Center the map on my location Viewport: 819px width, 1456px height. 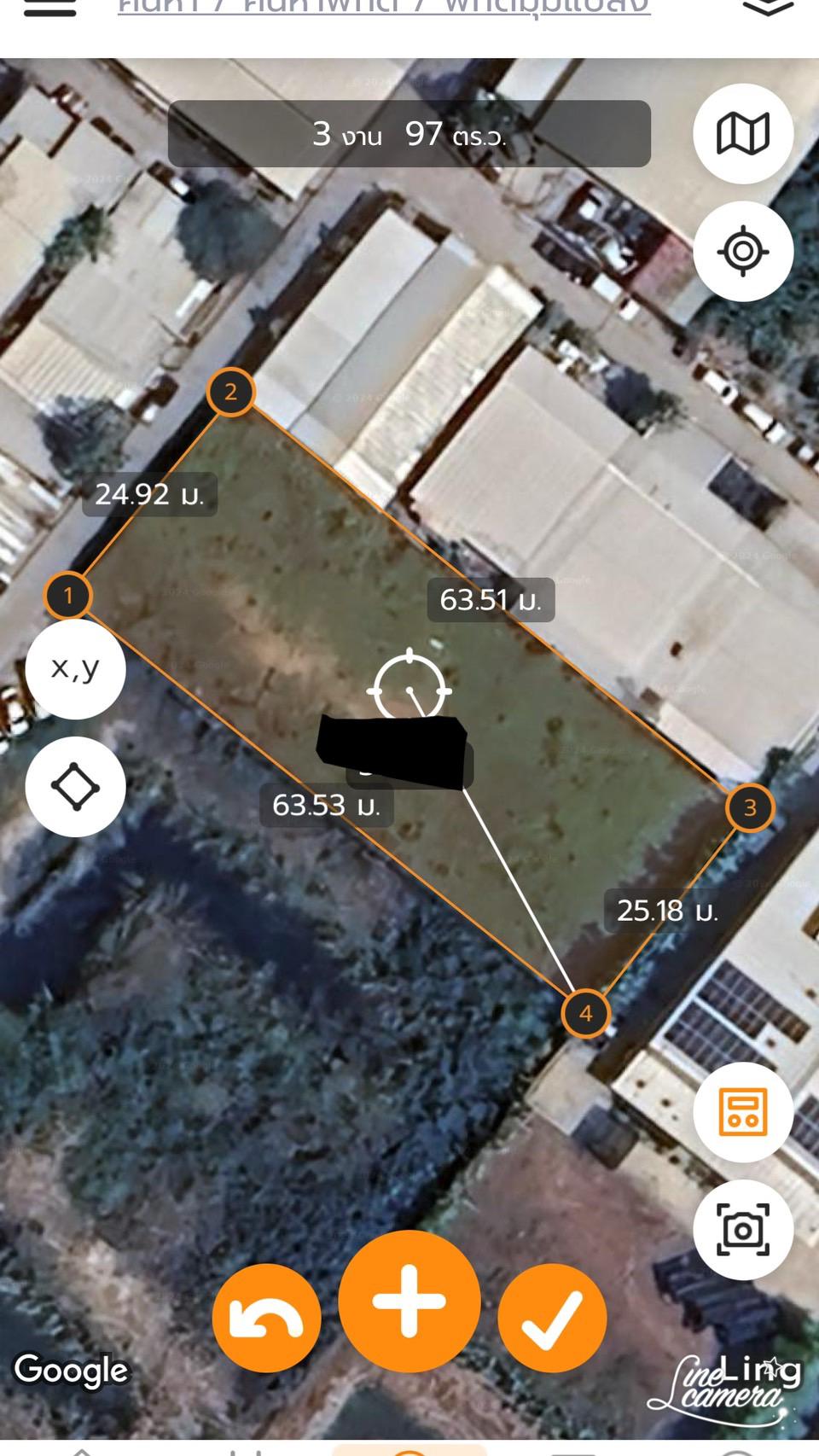click(x=743, y=251)
